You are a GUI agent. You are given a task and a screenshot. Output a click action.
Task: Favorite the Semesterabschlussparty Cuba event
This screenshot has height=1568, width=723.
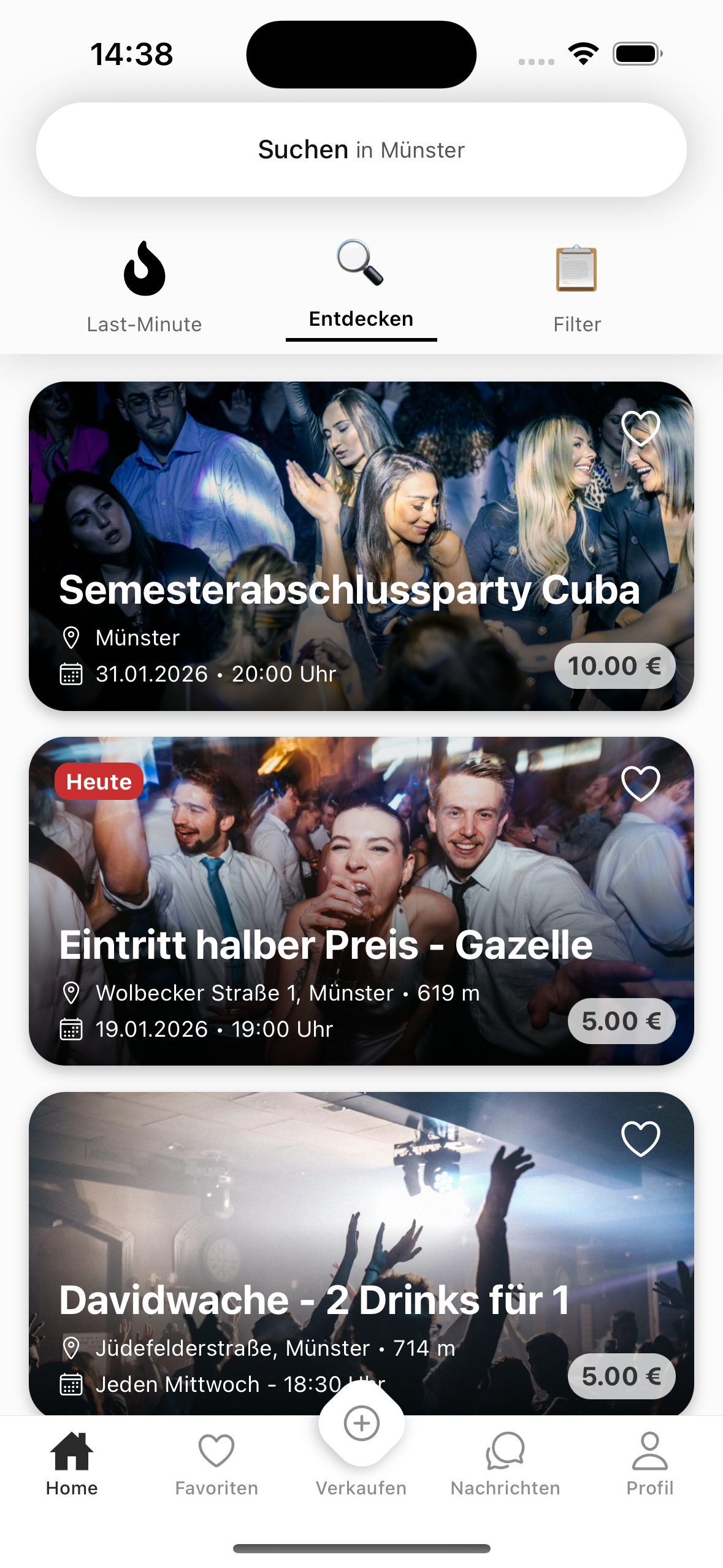point(640,428)
